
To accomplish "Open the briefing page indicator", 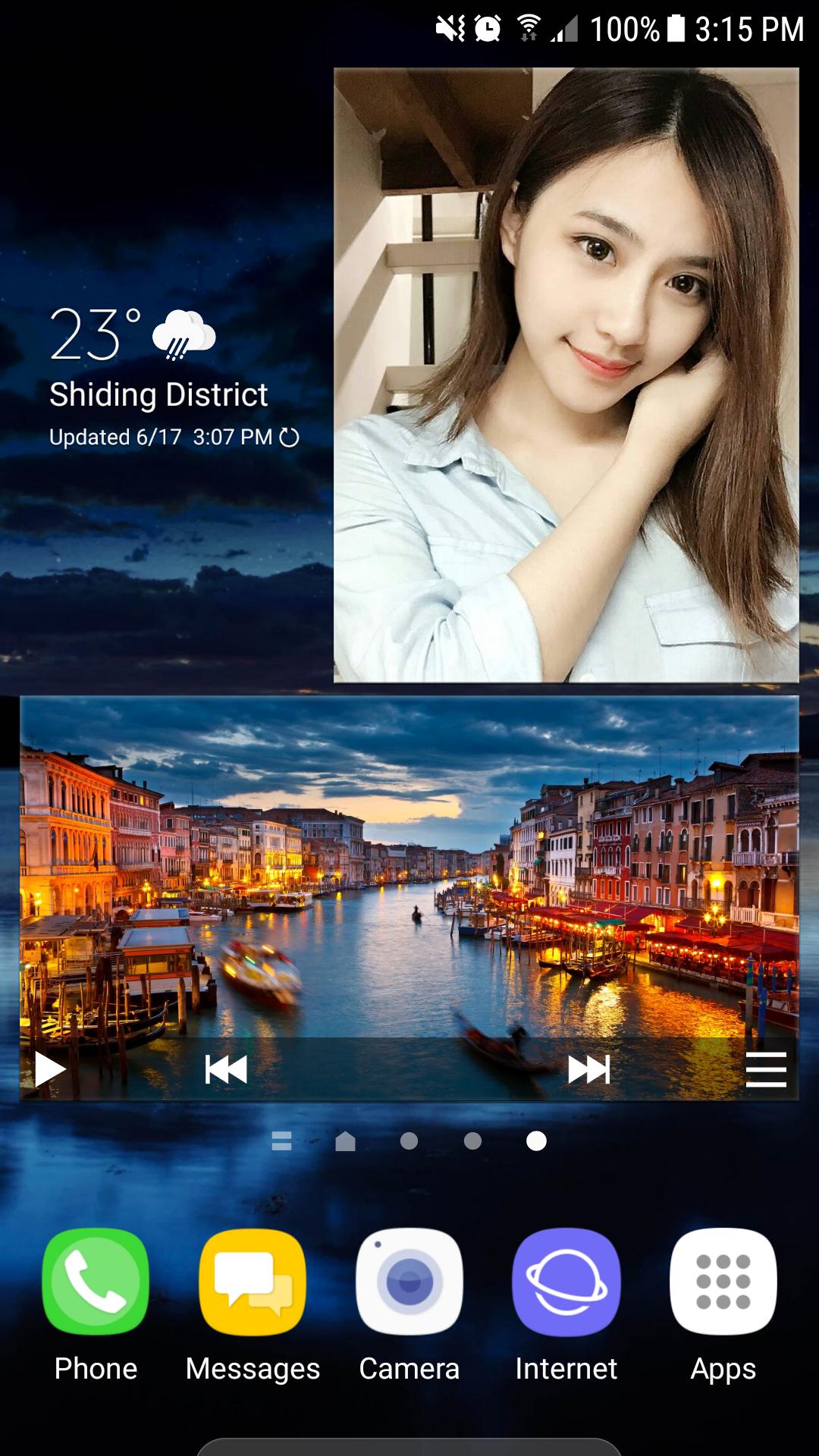I will (x=282, y=1141).
